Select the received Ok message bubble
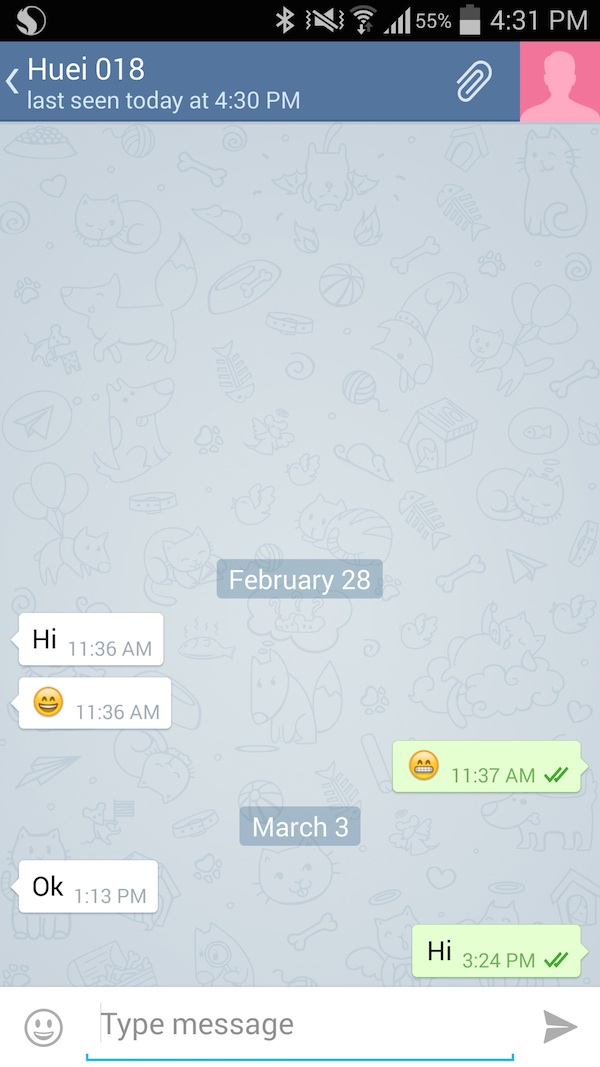Viewport: 600px width, 1067px height. [x=86, y=886]
